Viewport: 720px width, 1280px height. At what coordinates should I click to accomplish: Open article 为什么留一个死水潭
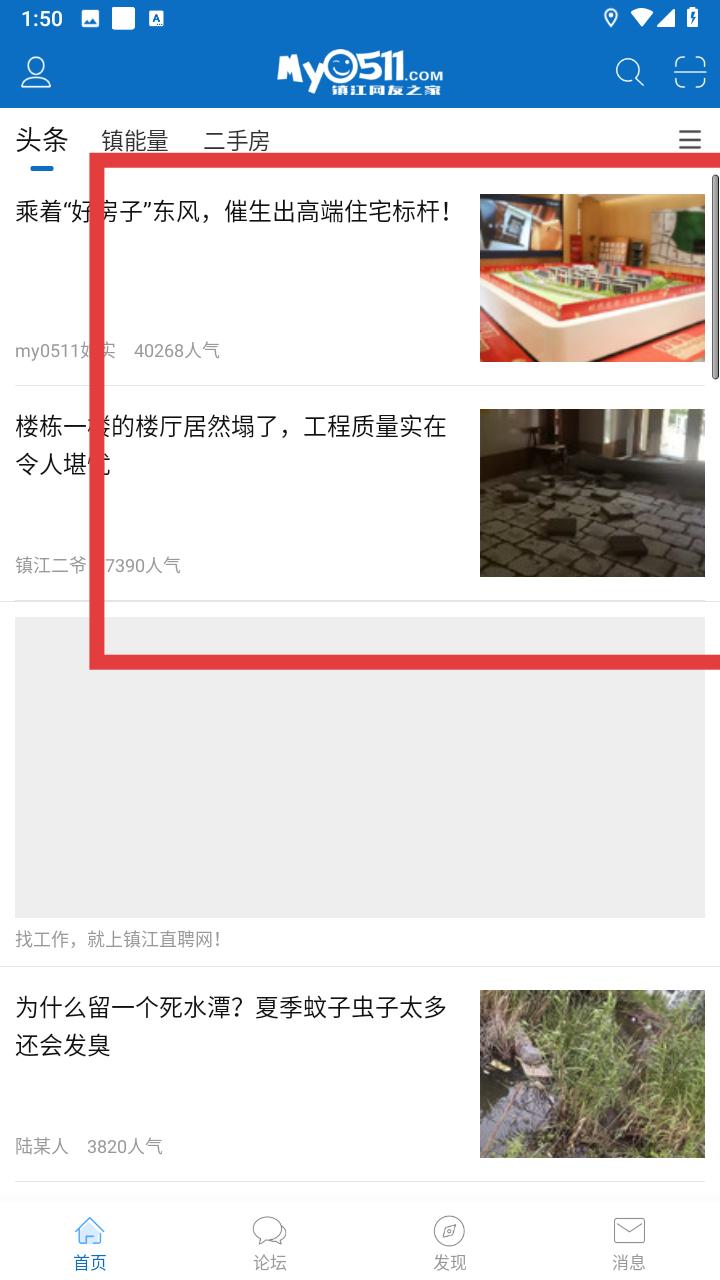click(360, 1074)
